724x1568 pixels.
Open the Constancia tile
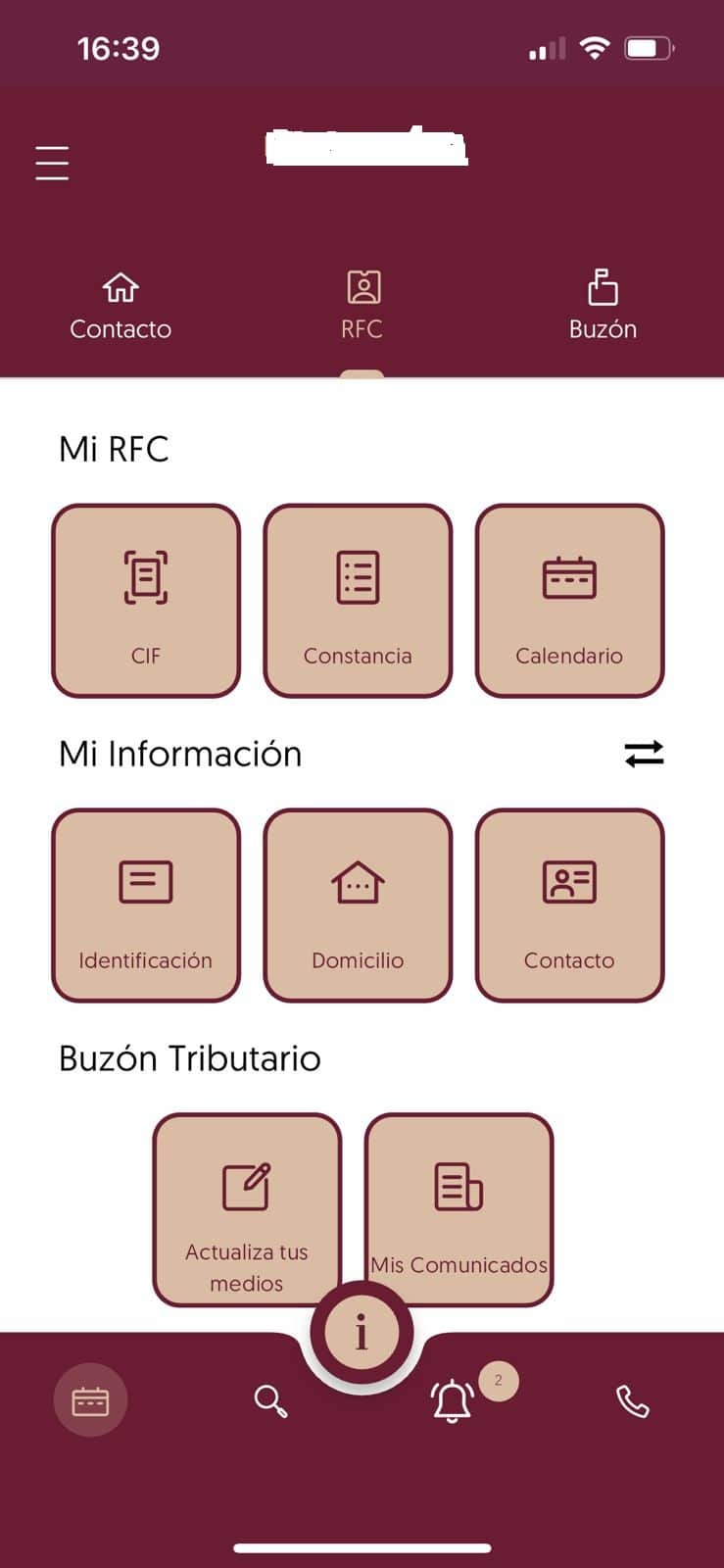click(x=358, y=601)
